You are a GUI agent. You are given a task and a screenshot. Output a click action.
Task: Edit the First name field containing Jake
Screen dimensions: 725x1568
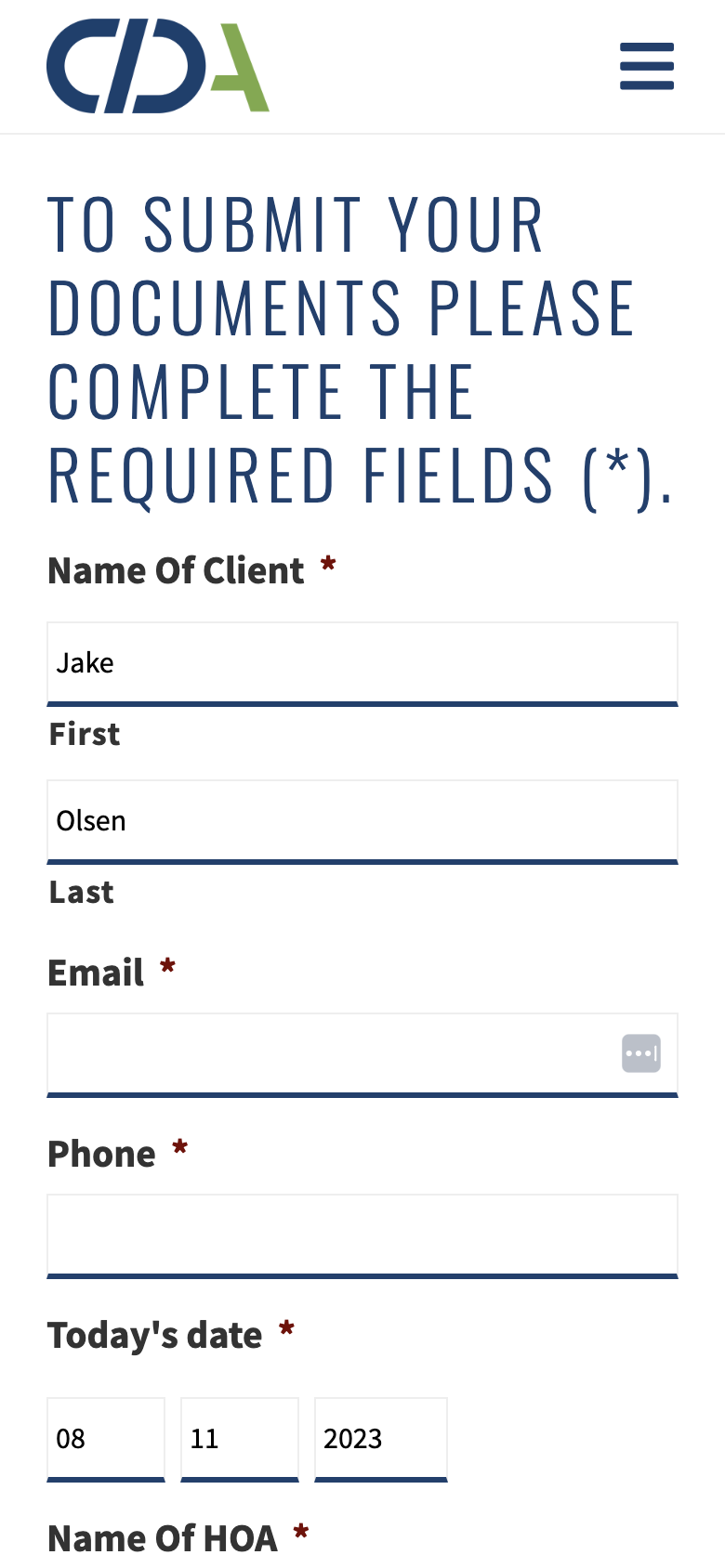(x=362, y=663)
